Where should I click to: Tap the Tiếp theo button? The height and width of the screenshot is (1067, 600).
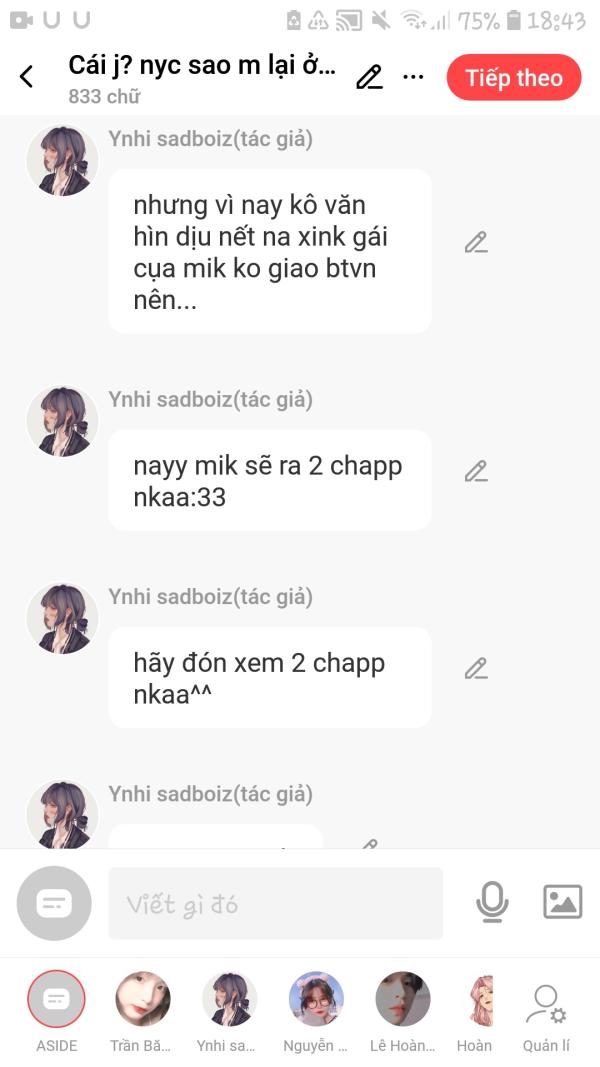coord(514,78)
